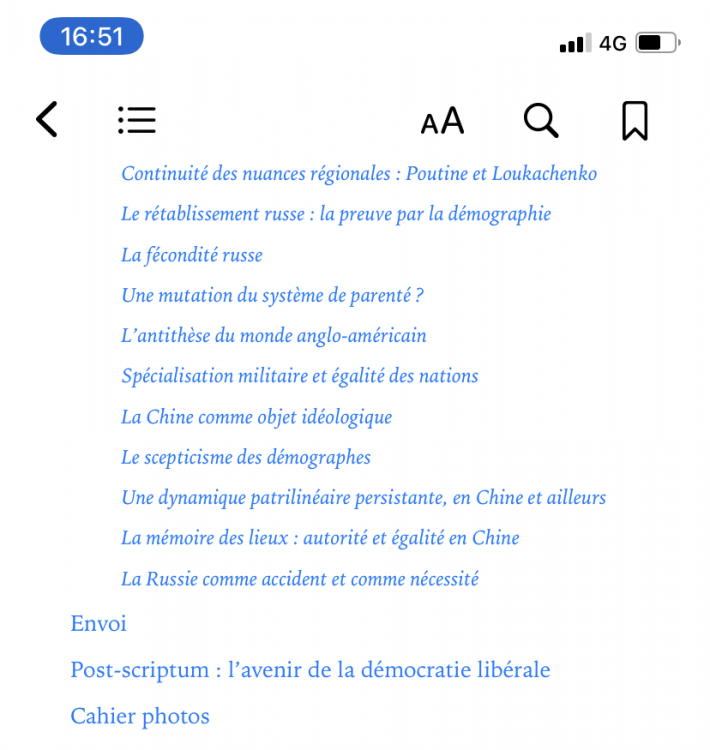Go to 'La Chine comme objet idéologique'
Viewport: 710px width, 750px height.
(257, 417)
